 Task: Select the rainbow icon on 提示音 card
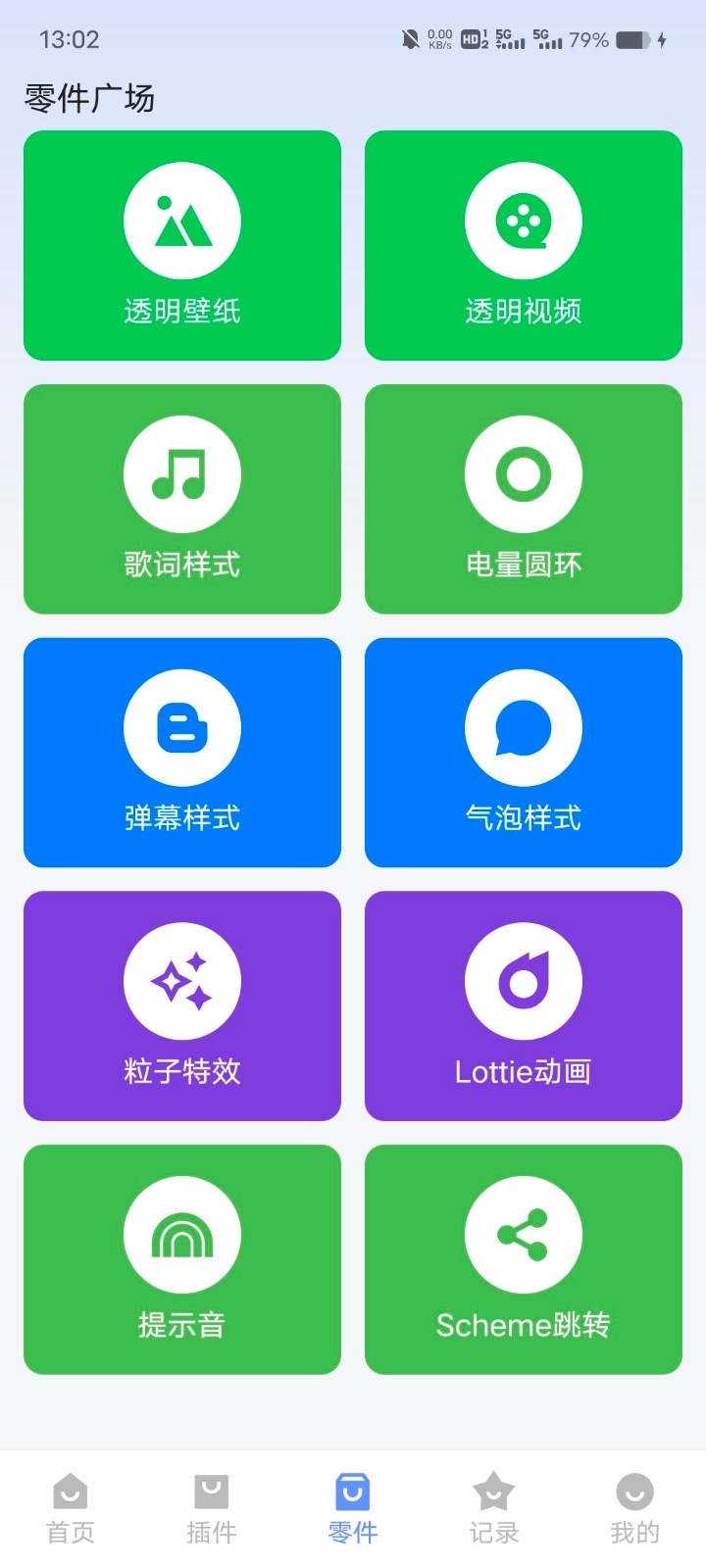(181, 1234)
